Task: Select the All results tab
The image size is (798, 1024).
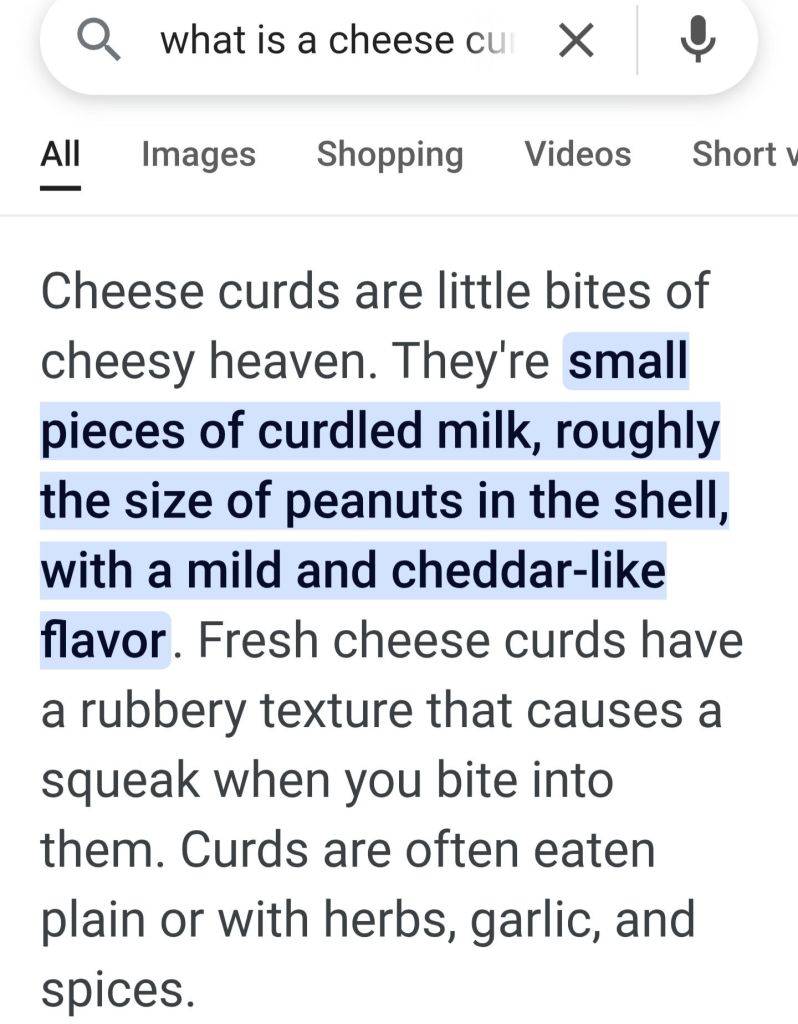Action: pos(60,154)
